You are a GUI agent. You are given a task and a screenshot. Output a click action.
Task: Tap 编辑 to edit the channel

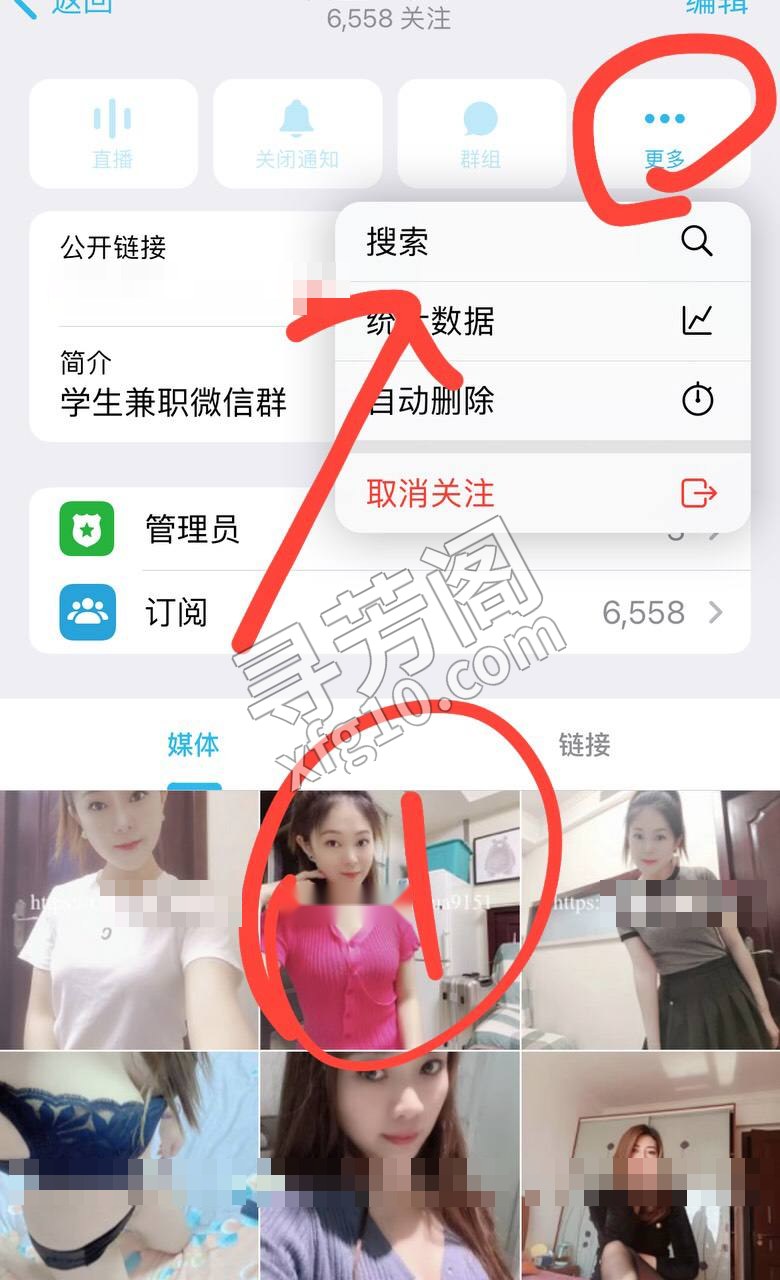[x=717, y=7]
